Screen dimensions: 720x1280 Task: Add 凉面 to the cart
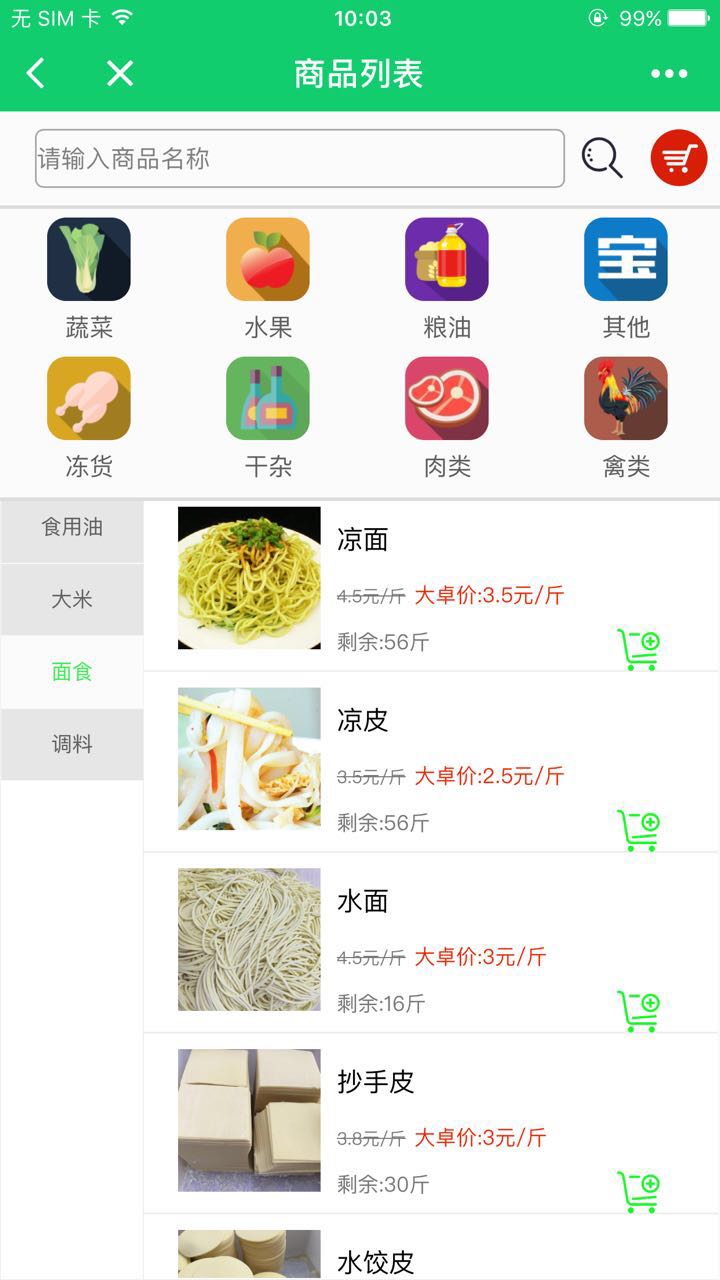(638, 649)
